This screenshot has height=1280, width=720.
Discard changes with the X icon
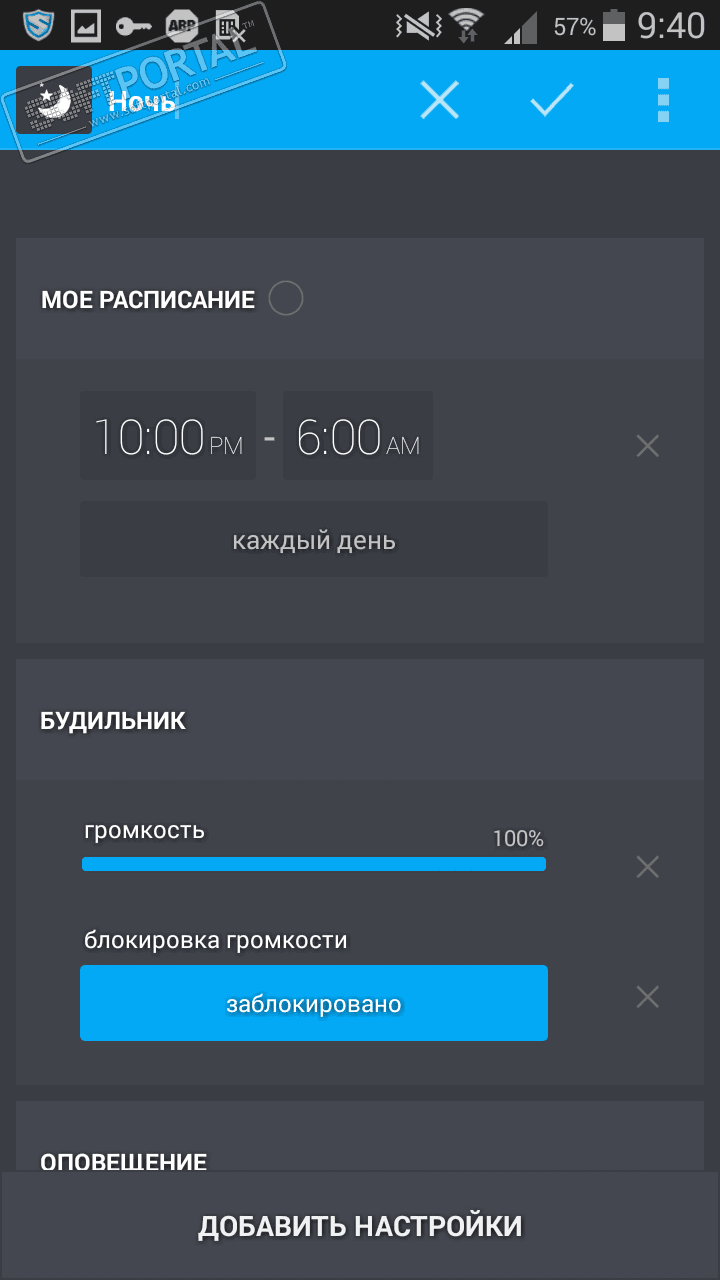[439, 100]
